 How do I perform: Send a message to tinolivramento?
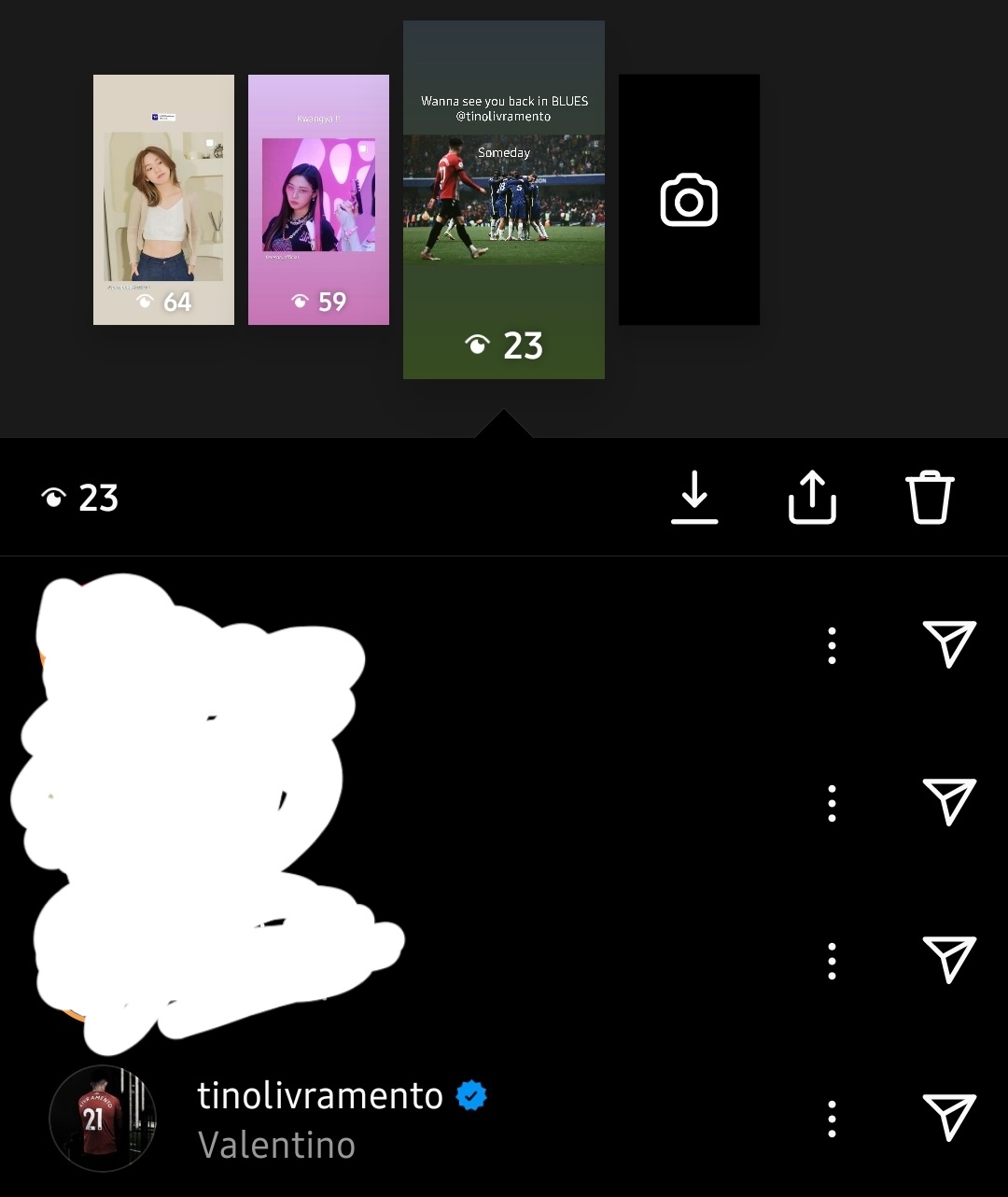pos(949,1117)
